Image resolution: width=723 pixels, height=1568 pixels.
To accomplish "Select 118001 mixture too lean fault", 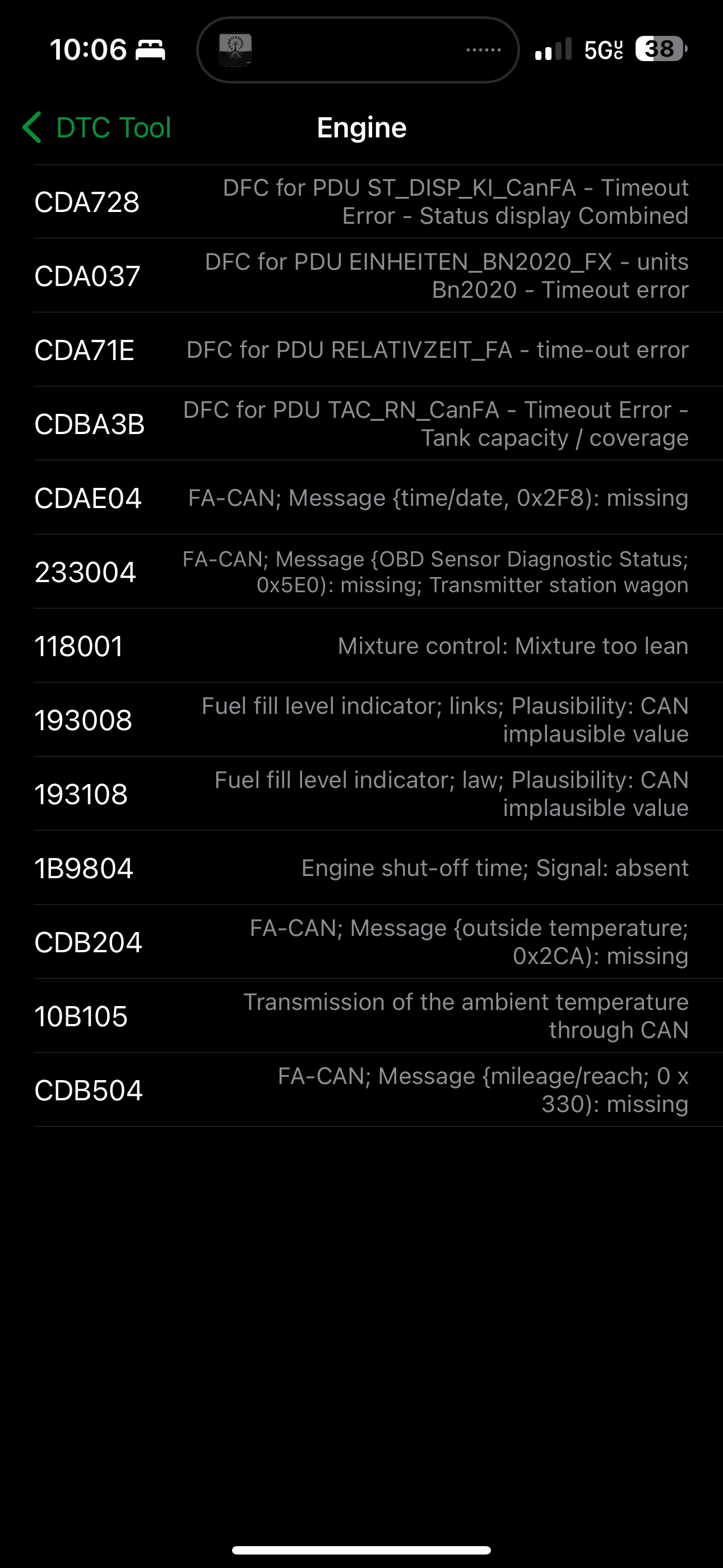I will [x=361, y=646].
